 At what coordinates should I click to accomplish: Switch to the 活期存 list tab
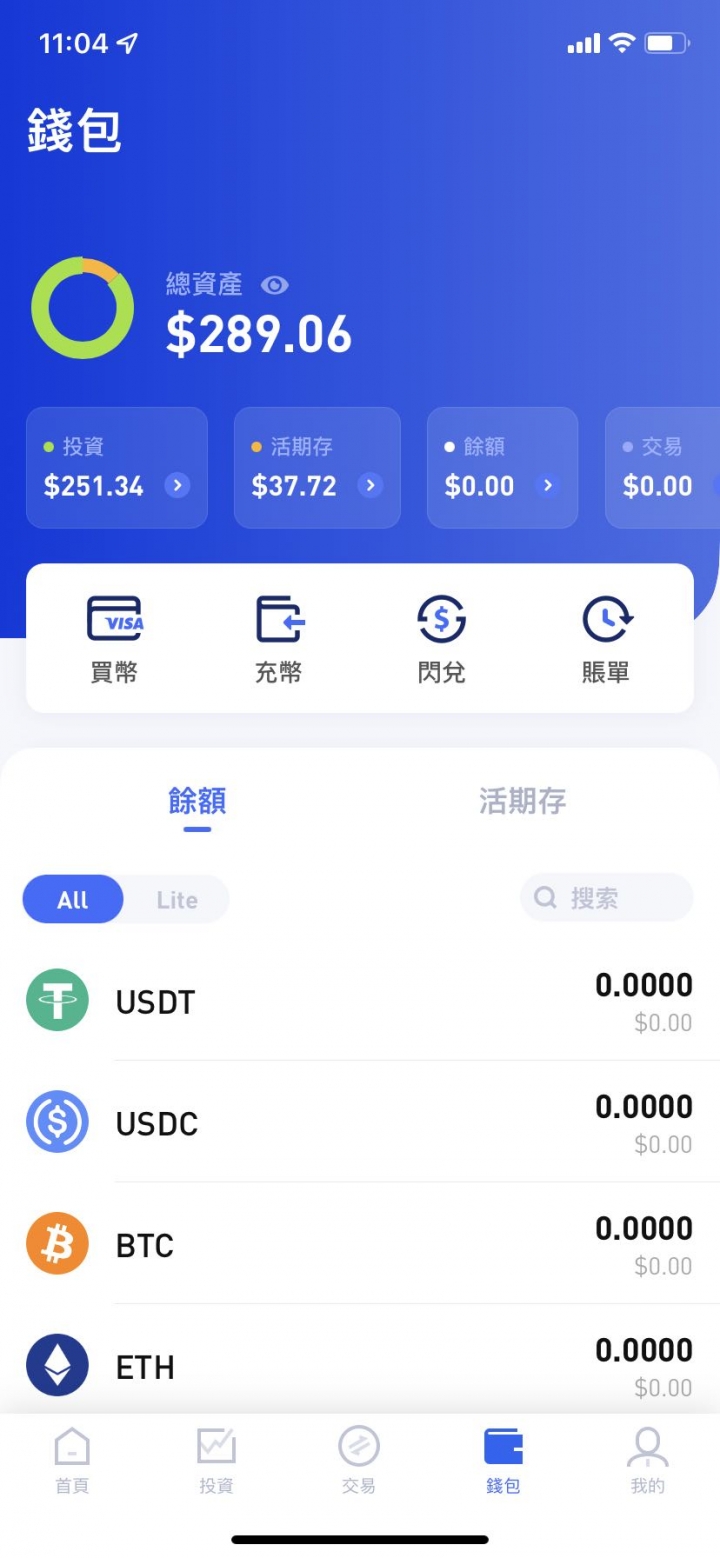pos(523,801)
